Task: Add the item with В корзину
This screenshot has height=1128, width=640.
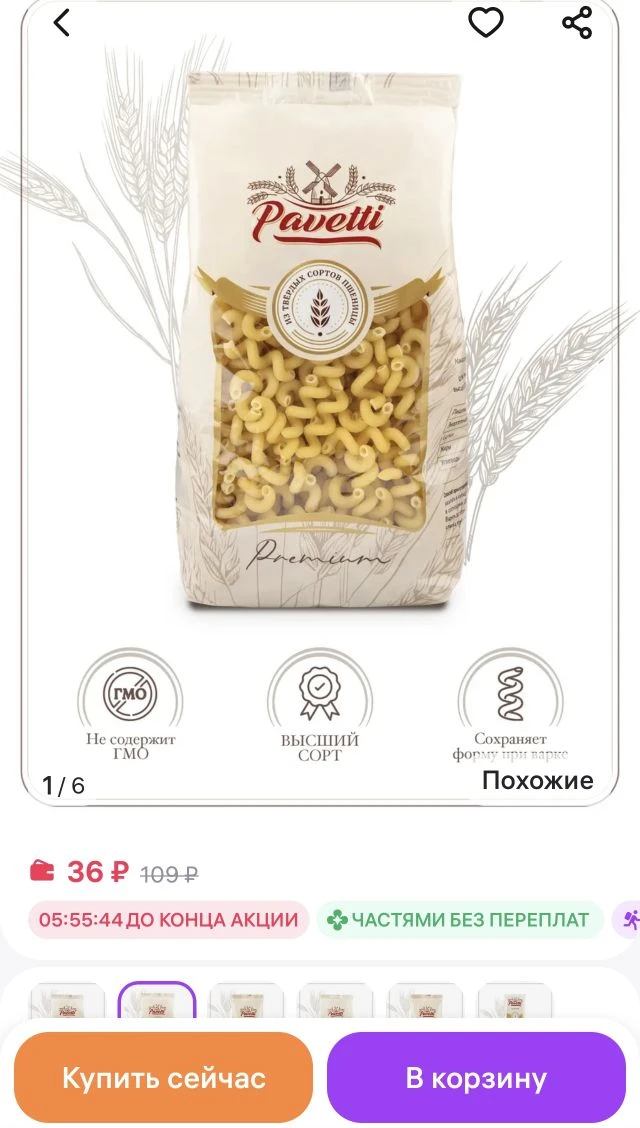Action: tap(476, 1079)
